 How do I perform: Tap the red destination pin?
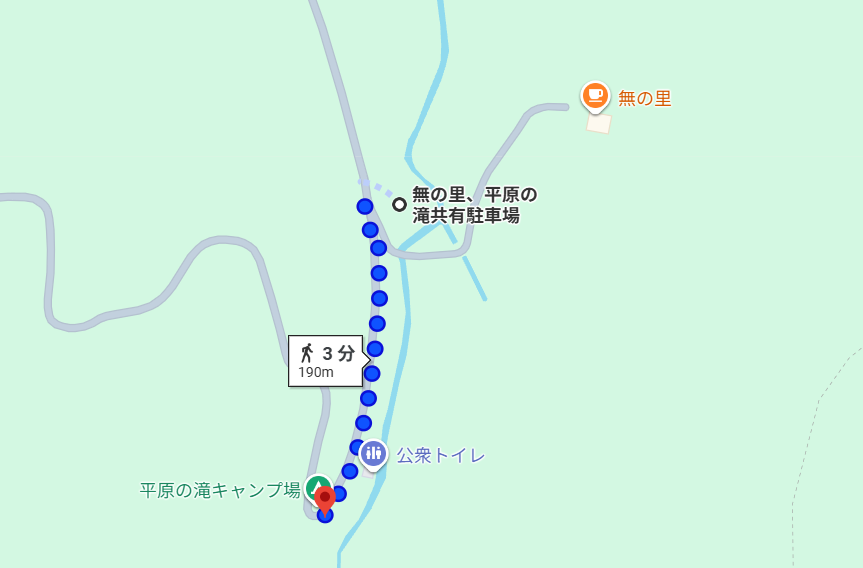pyautogui.click(x=325, y=498)
